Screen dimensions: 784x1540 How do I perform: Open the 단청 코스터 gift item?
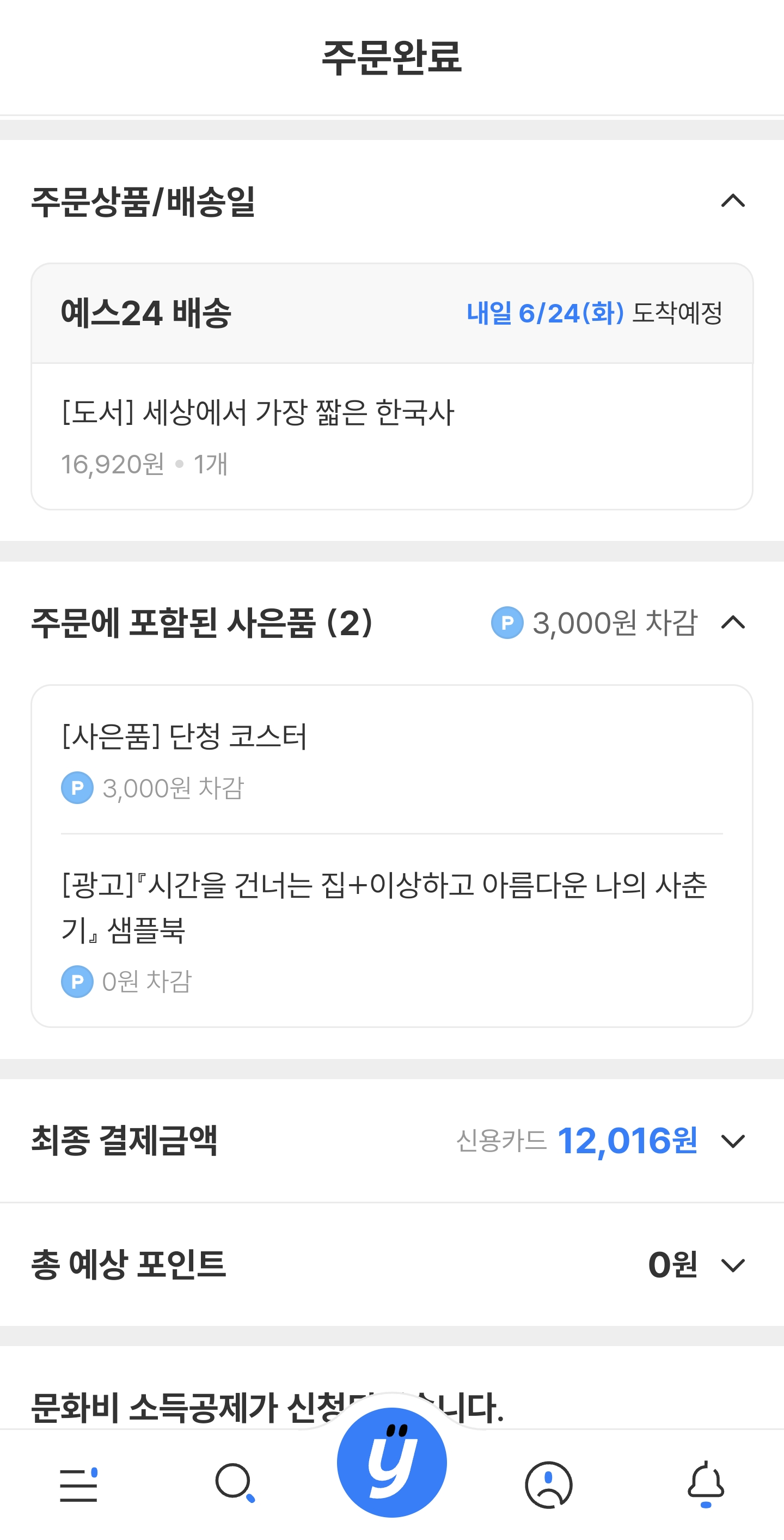click(185, 736)
